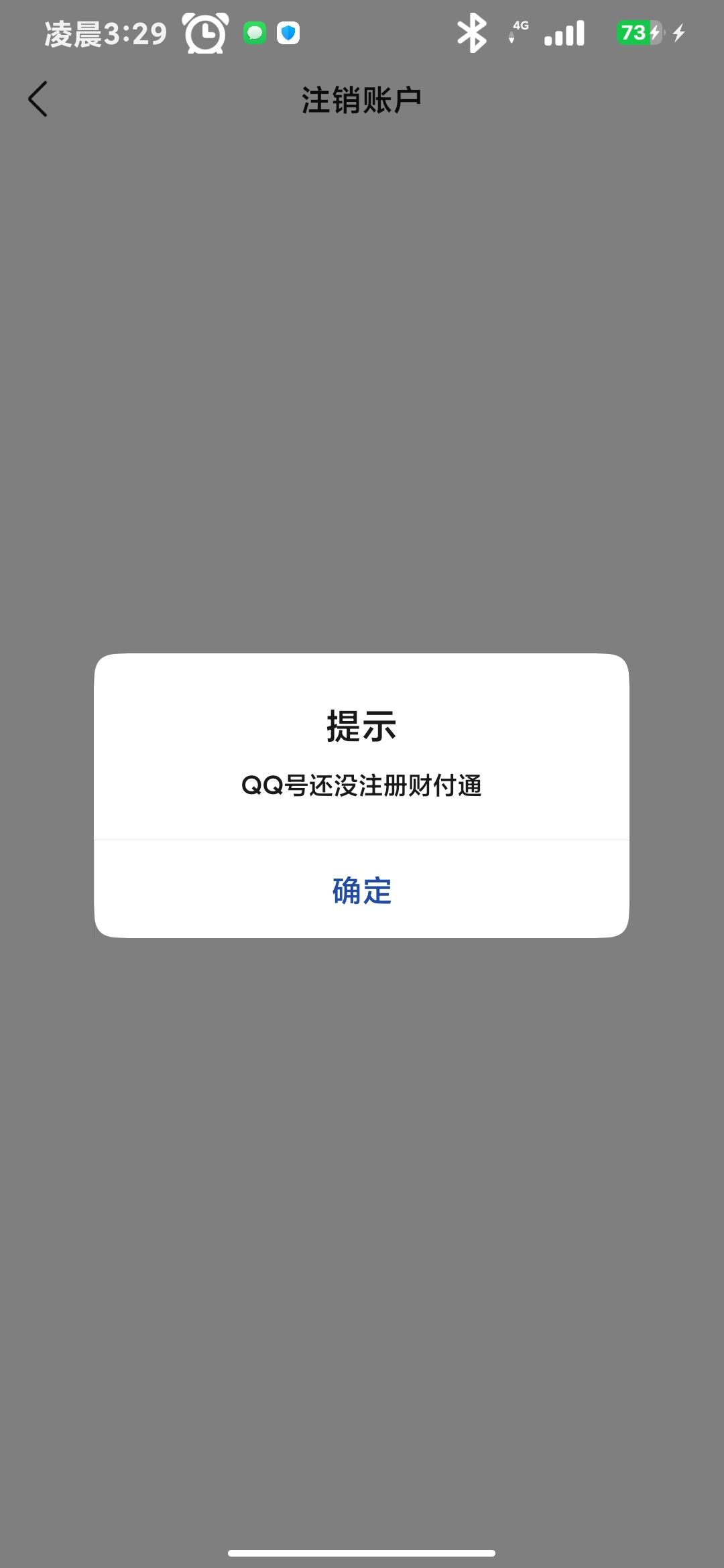This screenshot has width=724, height=1568.
Task: Confirm the alert by tapping 确定
Action: [x=362, y=890]
